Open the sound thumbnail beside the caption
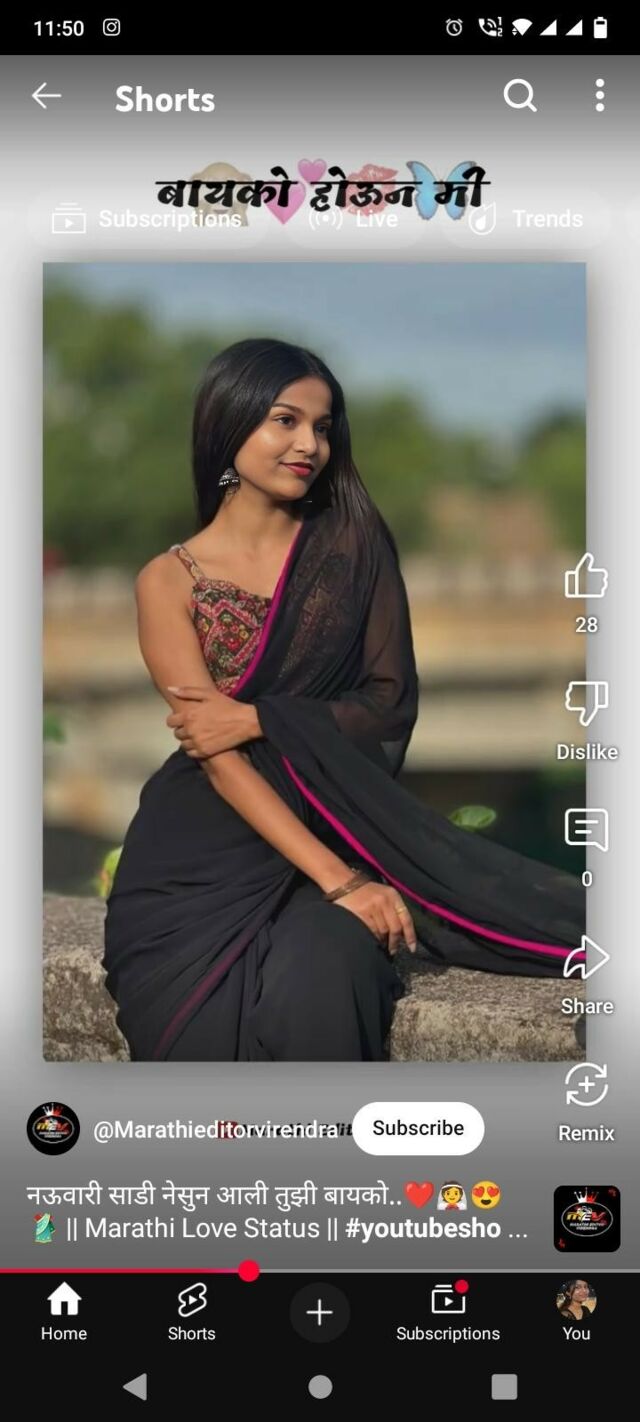This screenshot has height=1422, width=640. point(587,1218)
